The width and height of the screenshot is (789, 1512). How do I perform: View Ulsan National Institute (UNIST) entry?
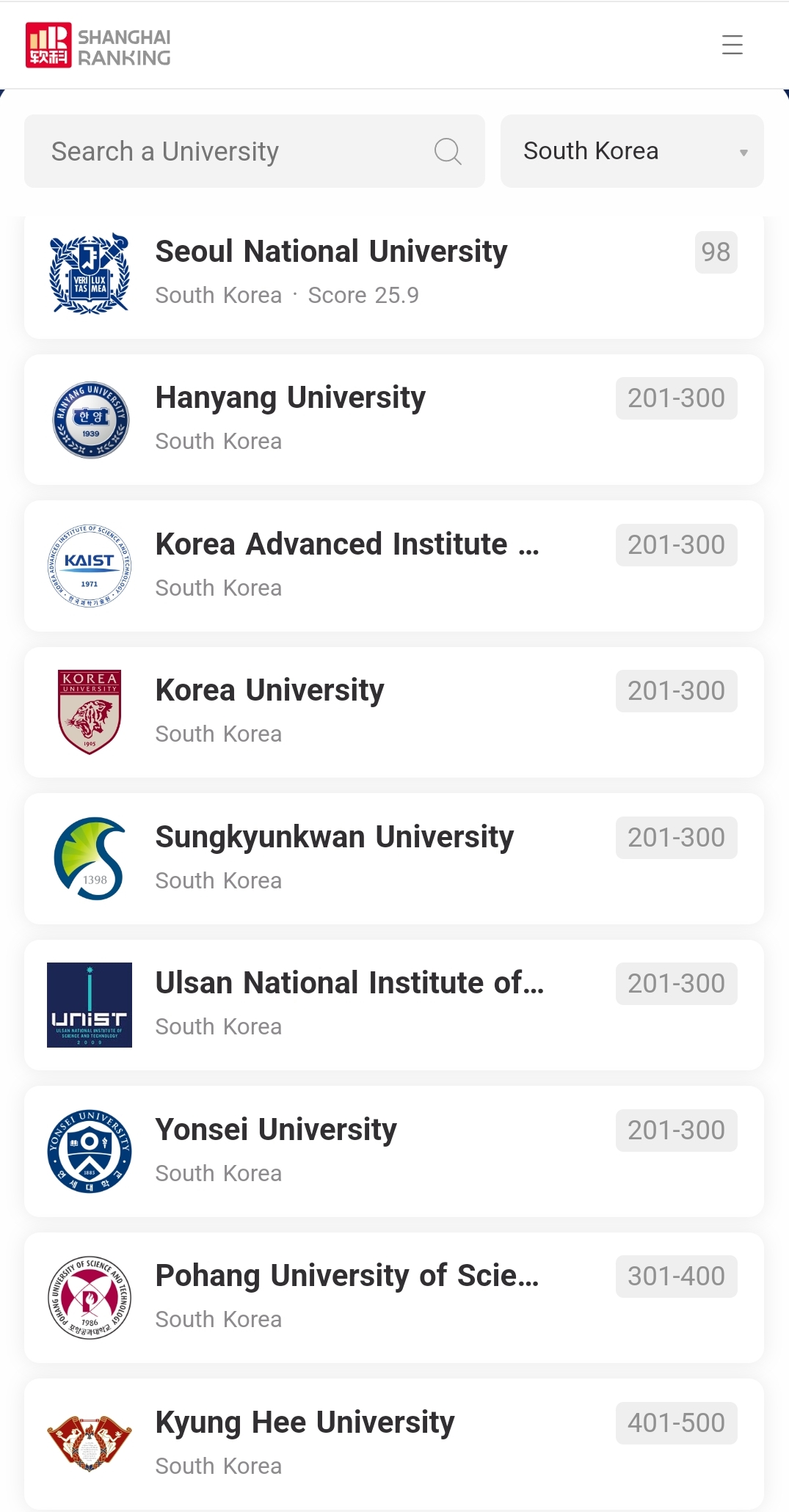pos(349,984)
